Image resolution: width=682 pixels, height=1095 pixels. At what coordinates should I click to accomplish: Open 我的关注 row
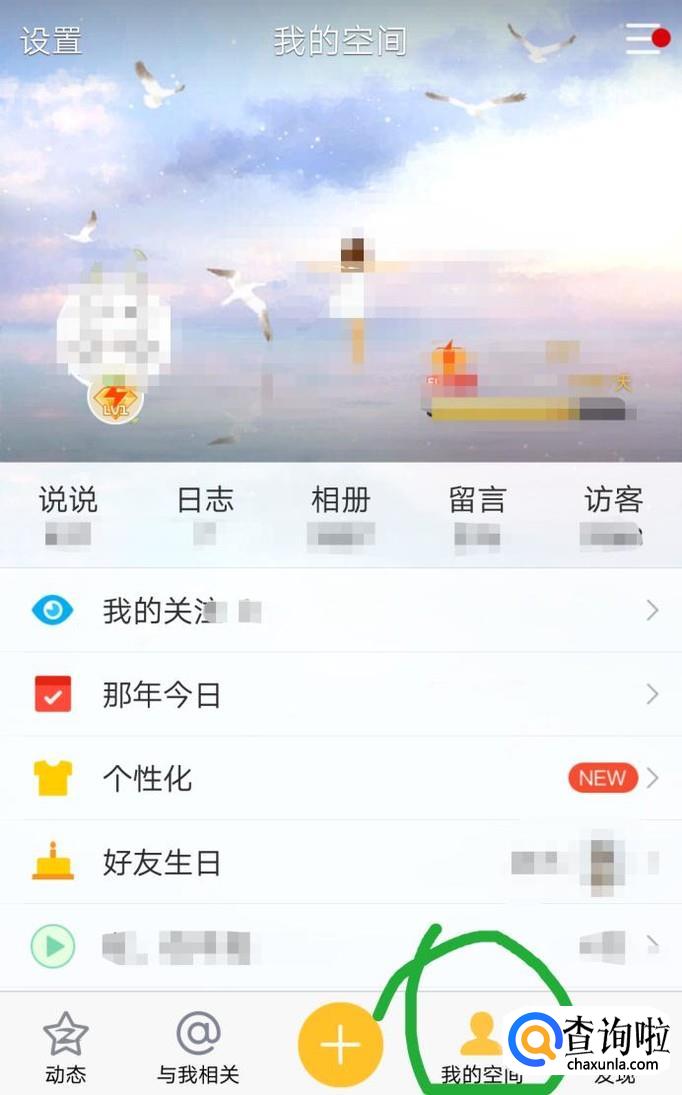pos(340,610)
